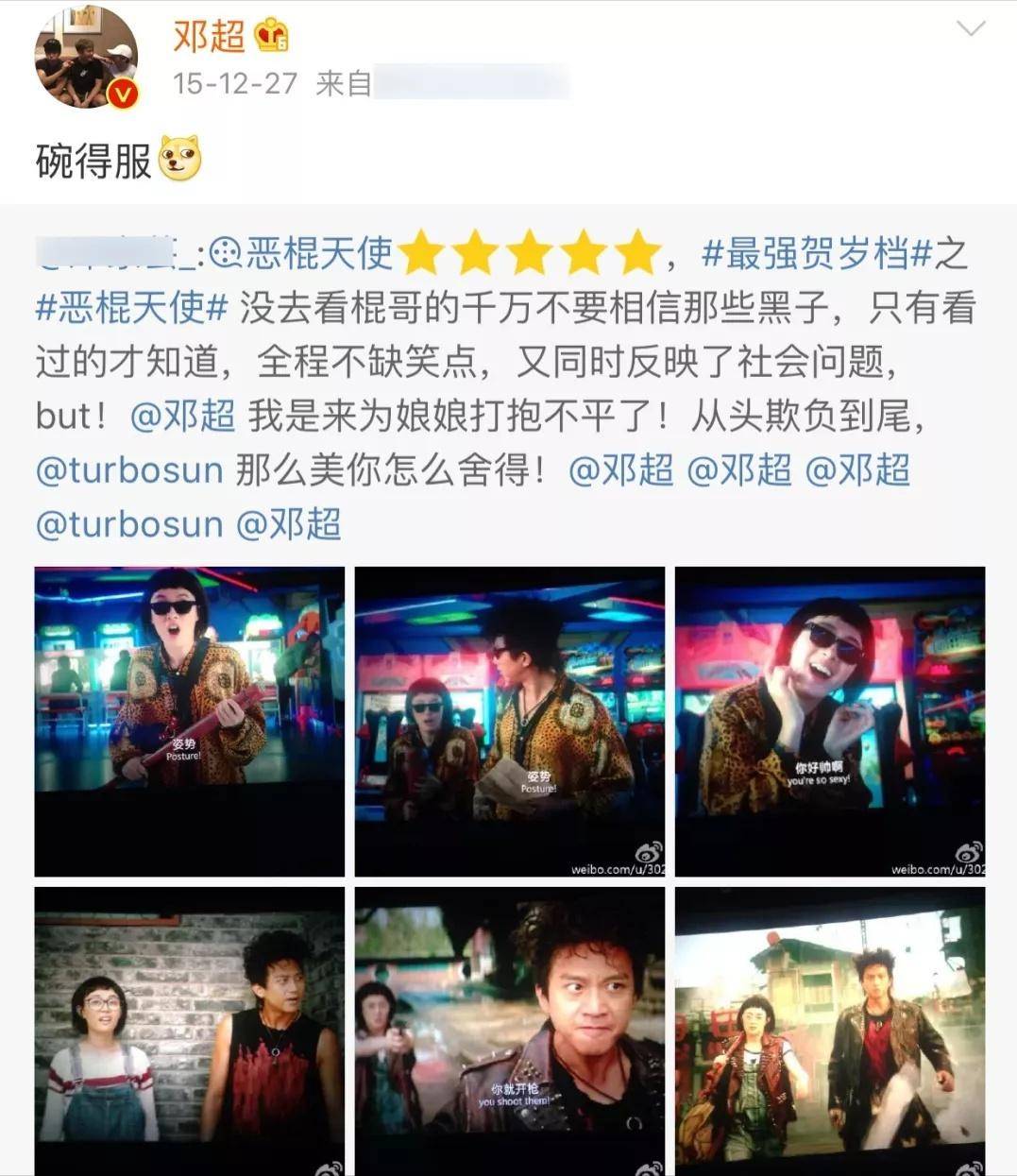Enlarge the photo with the brick wall
Viewport: 1017px width, 1176px height.
190,1031
